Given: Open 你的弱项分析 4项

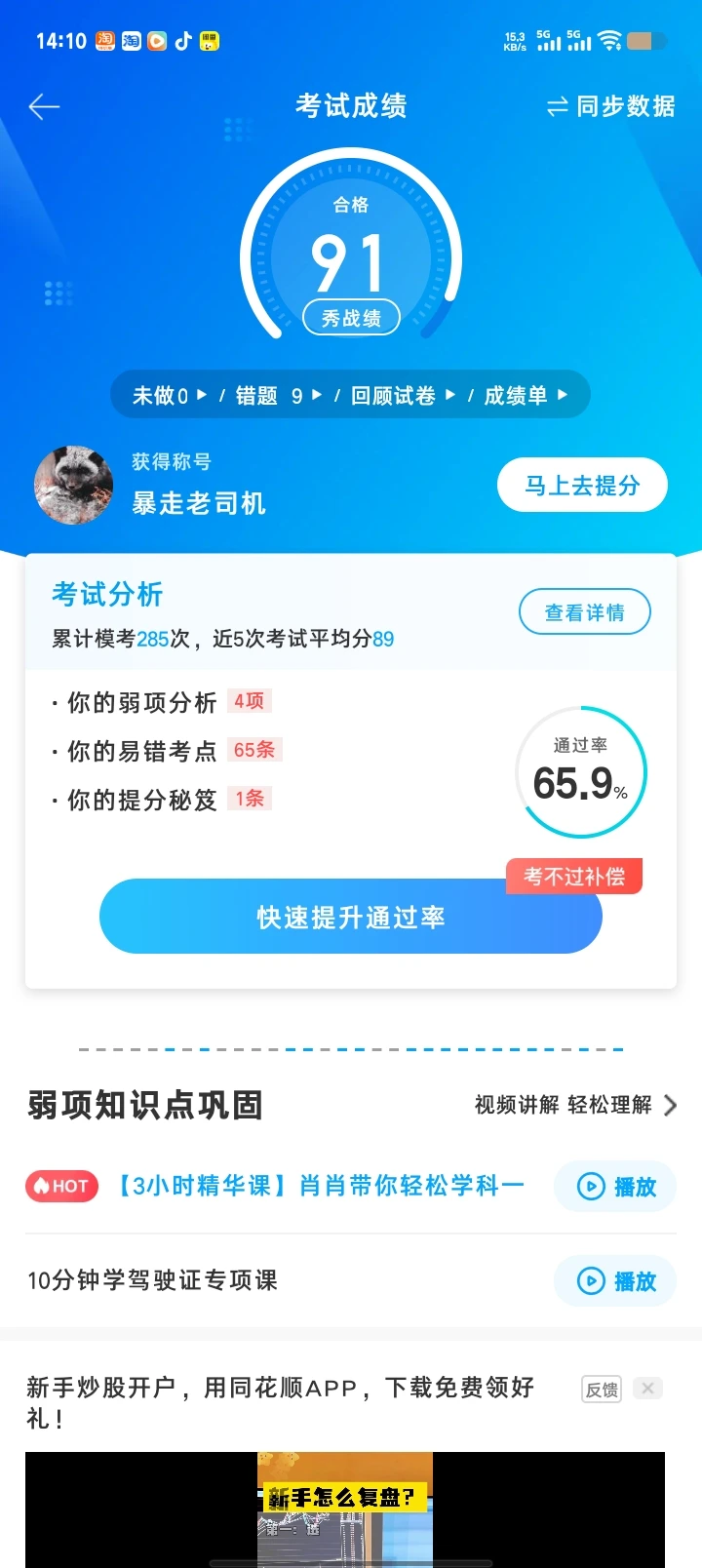Looking at the screenshot, I should (x=161, y=702).
